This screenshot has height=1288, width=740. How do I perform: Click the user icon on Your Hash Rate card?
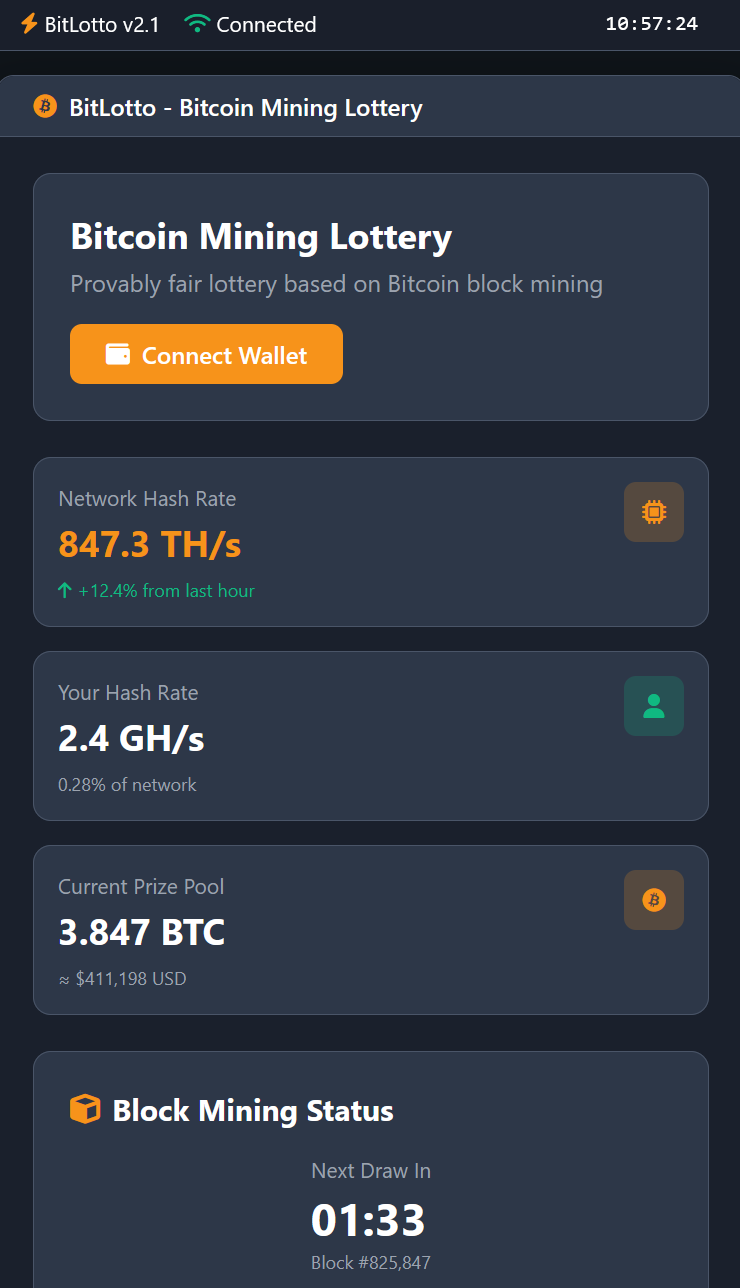(x=653, y=705)
